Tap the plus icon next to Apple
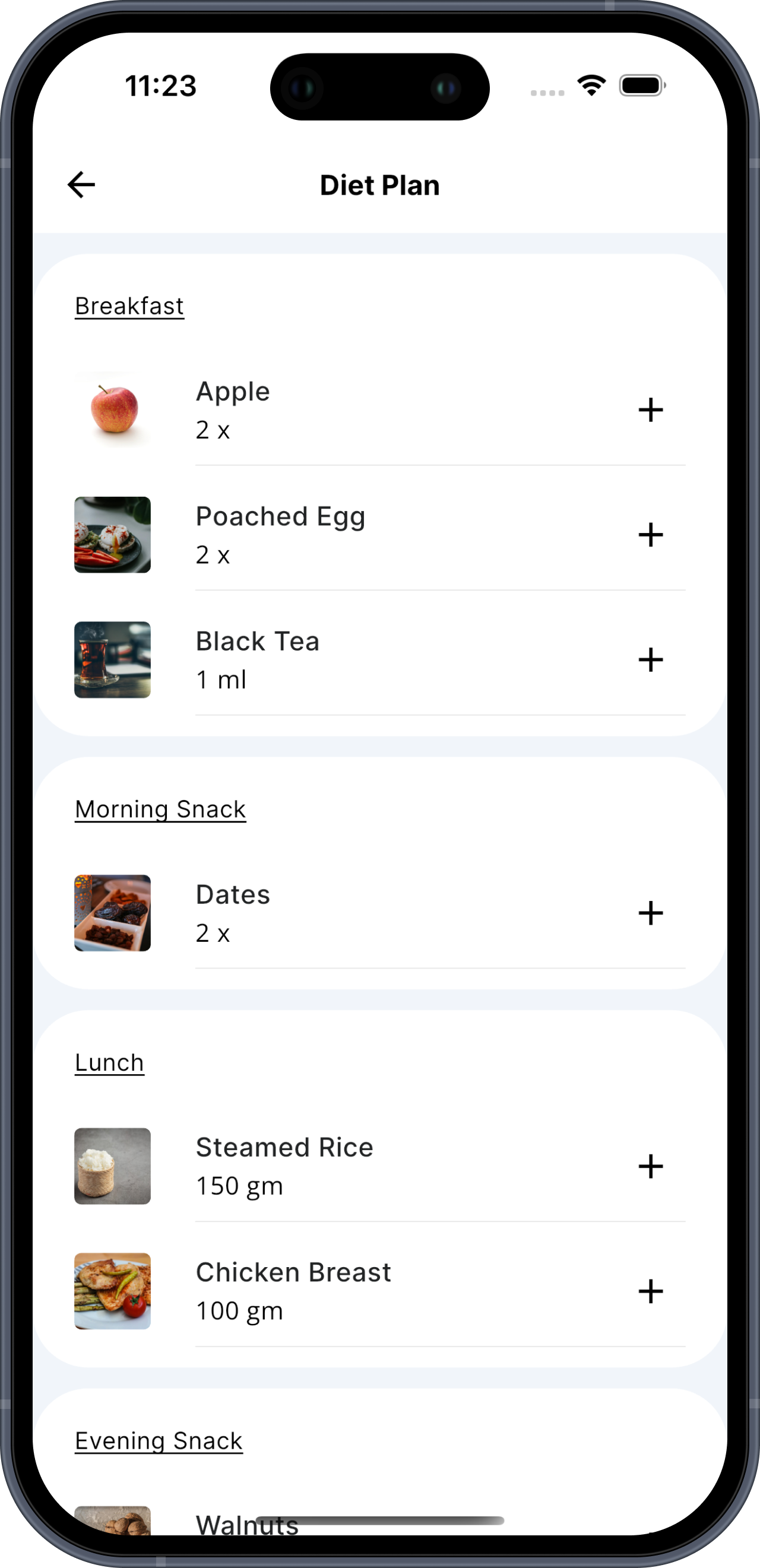This screenshot has width=760, height=1568. [x=651, y=410]
